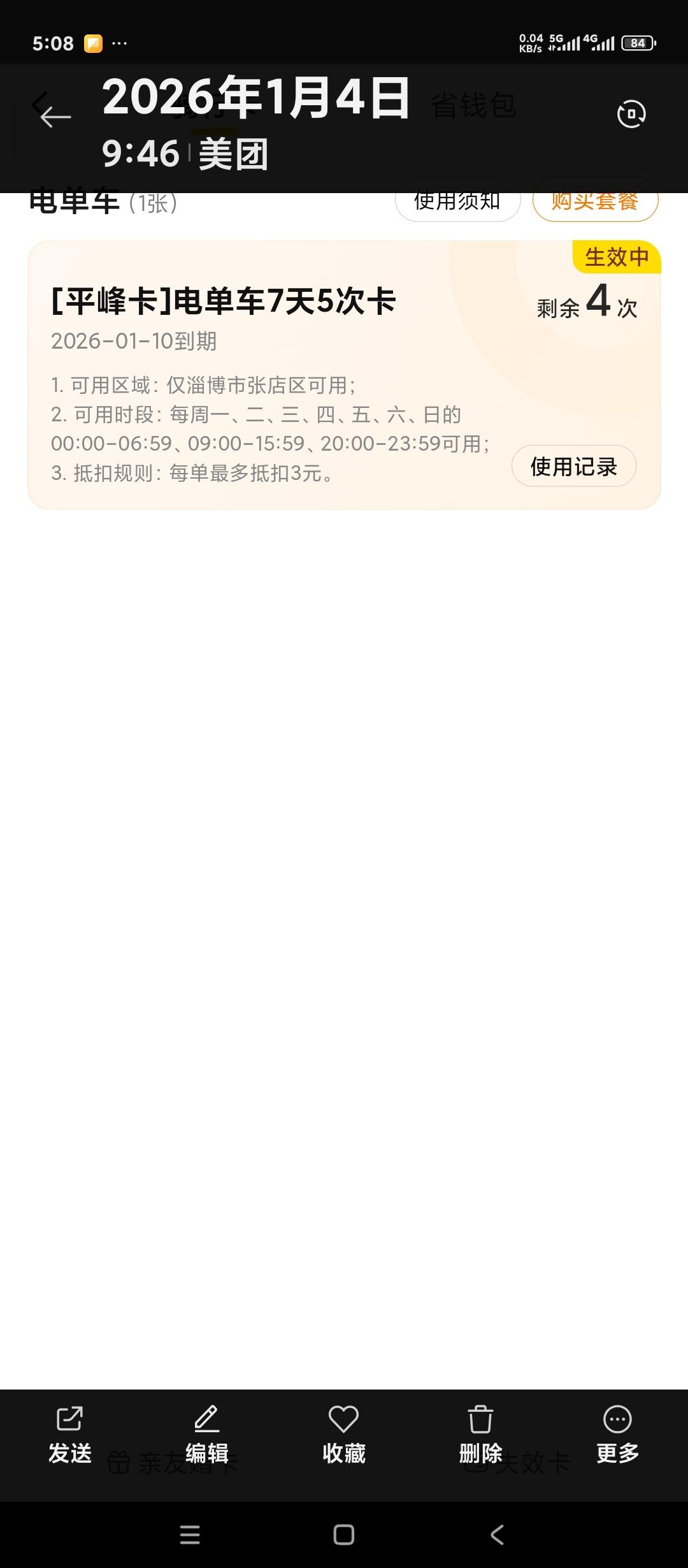Tap the rotate image icon
The height and width of the screenshot is (1568, 688).
(631, 112)
